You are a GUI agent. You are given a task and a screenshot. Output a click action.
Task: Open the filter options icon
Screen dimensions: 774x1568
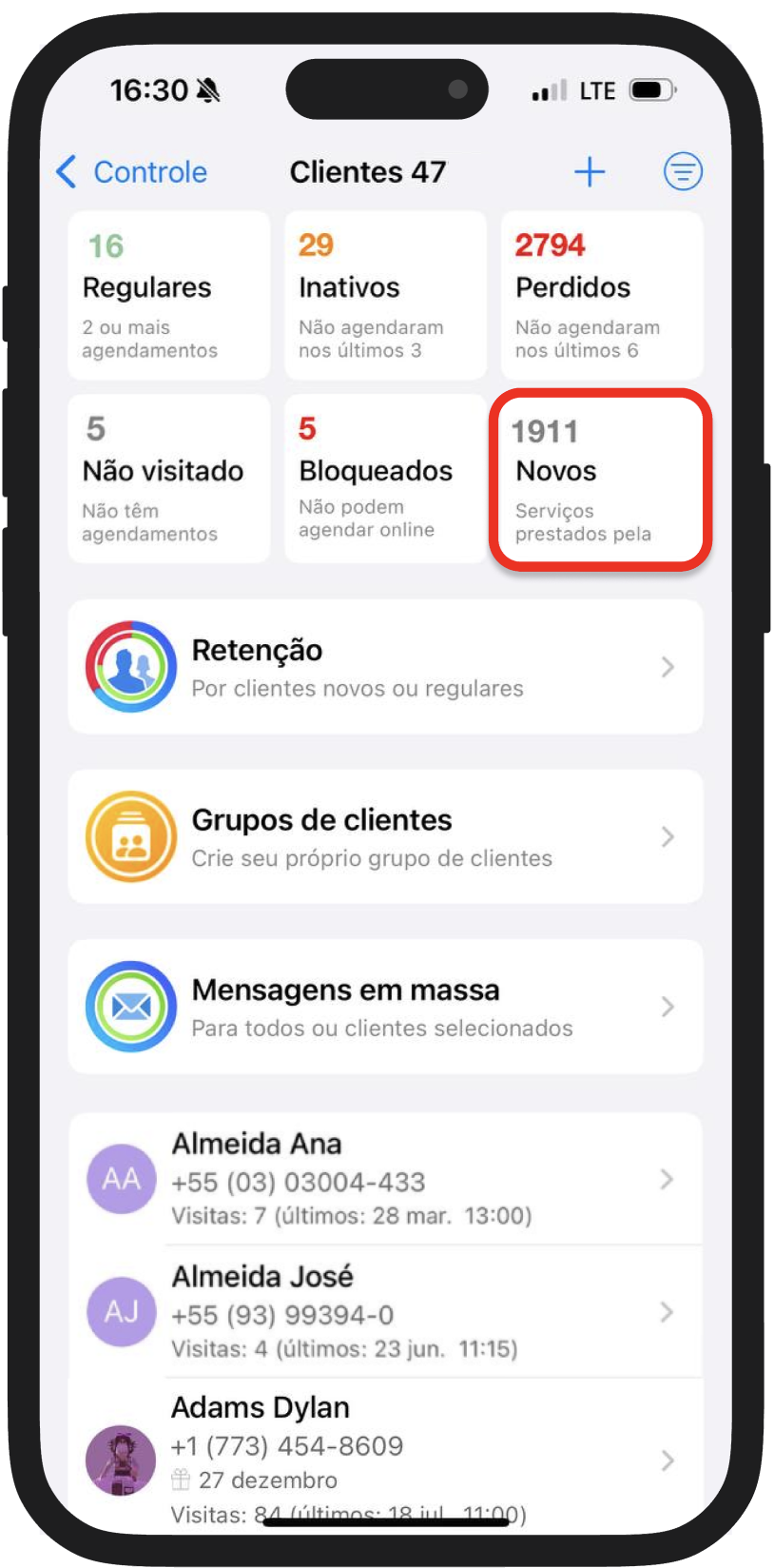[x=682, y=172]
